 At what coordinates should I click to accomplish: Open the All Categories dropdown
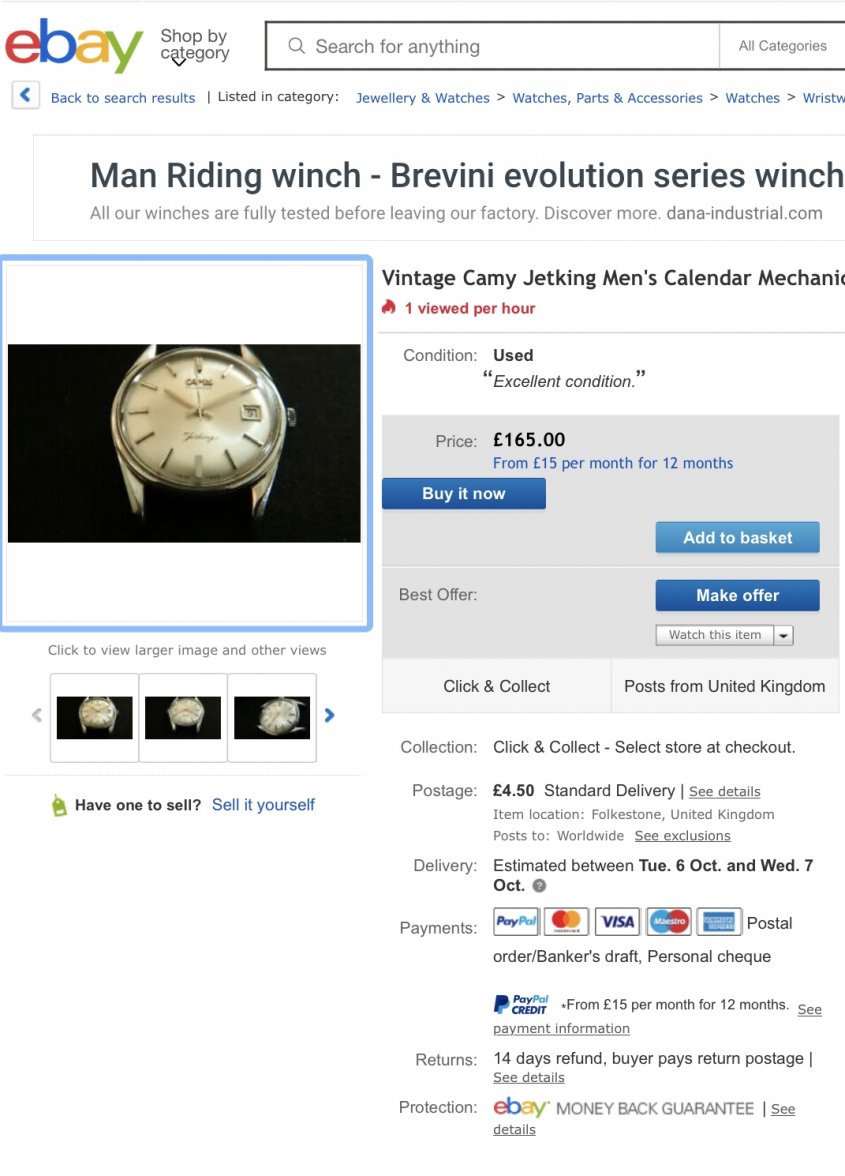[x=782, y=46]
